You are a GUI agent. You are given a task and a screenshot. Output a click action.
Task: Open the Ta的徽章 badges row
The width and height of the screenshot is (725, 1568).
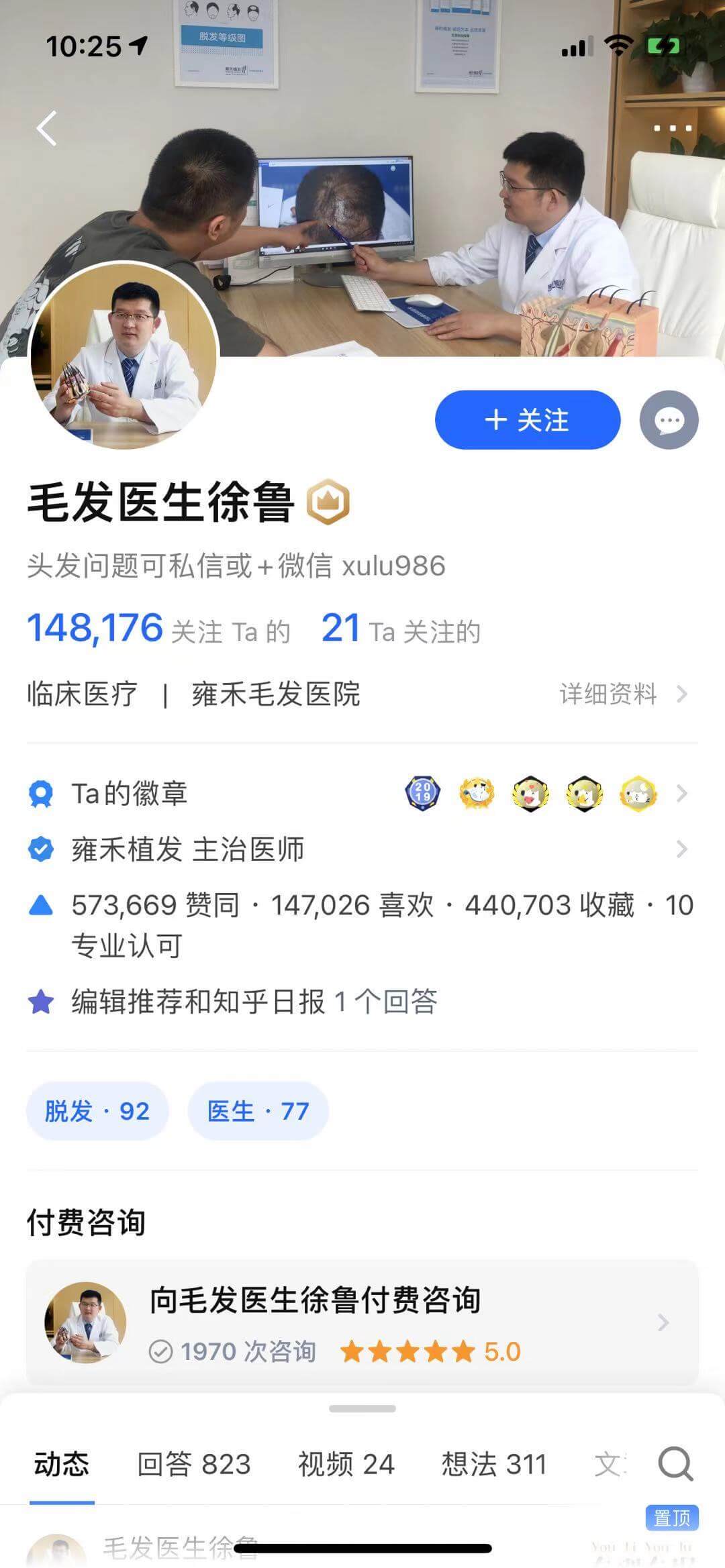[x=362, y=793]
